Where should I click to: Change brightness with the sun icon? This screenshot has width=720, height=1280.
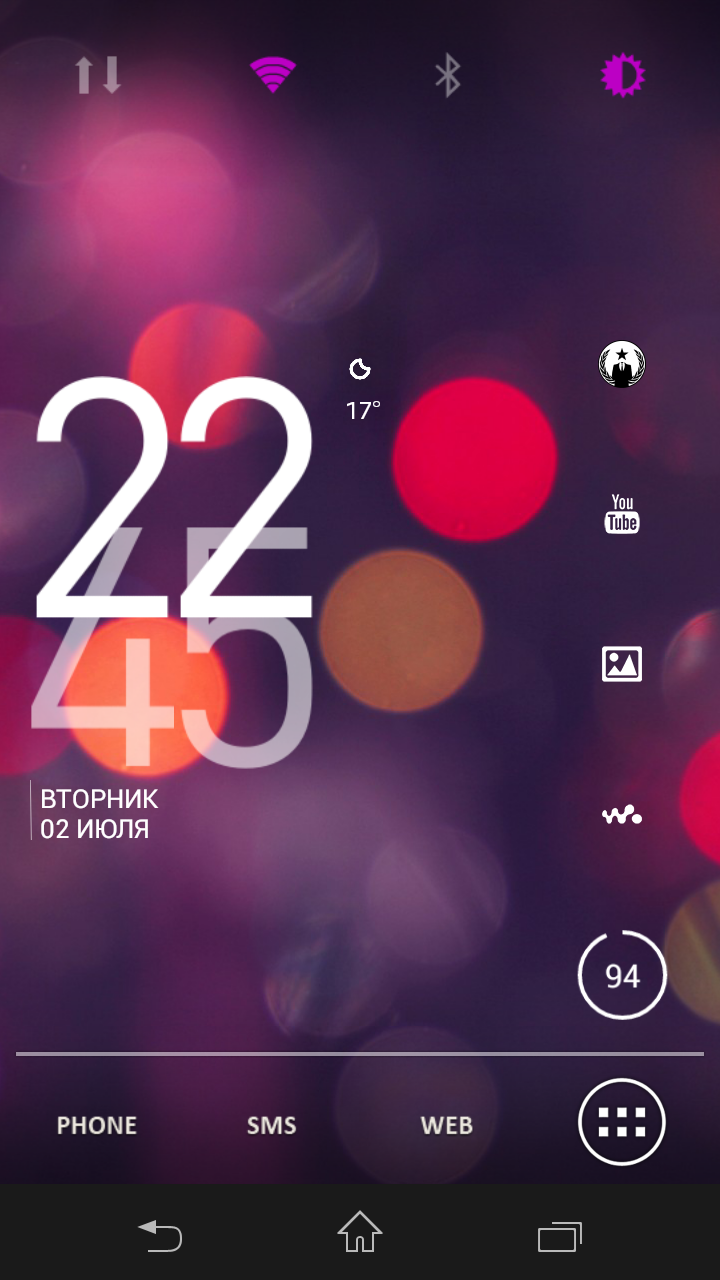pyautogui.click(x=623, y=74)
